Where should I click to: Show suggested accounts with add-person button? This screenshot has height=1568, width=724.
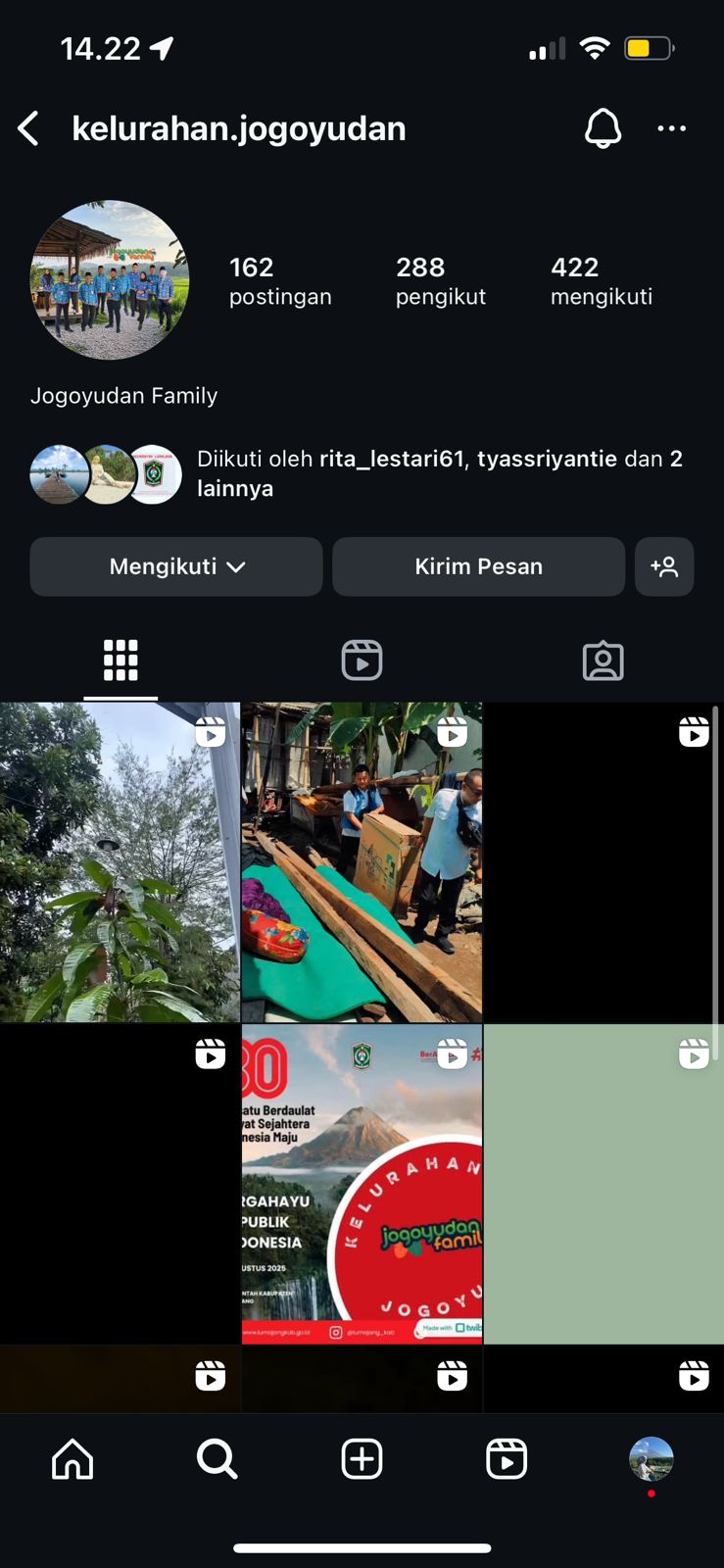664,566
